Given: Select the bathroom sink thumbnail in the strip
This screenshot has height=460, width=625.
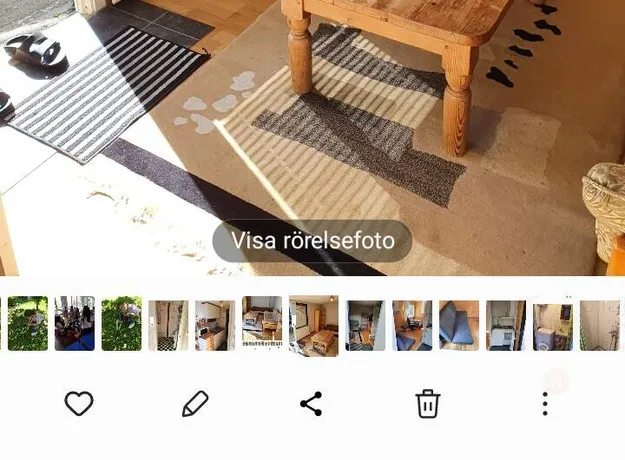Looking at the screenshot, I should tap(552, 326).
